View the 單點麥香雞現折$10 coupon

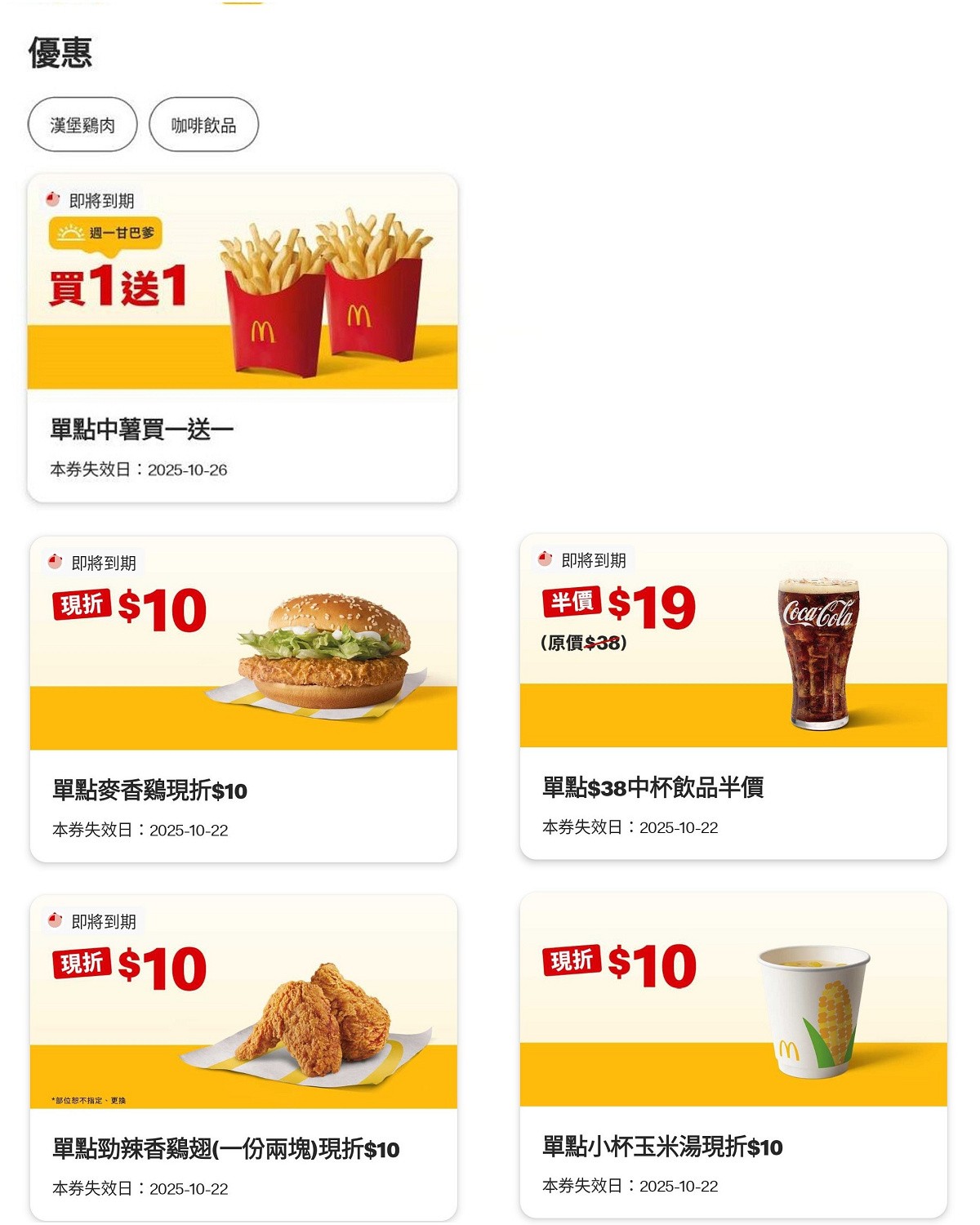point(243,699)
